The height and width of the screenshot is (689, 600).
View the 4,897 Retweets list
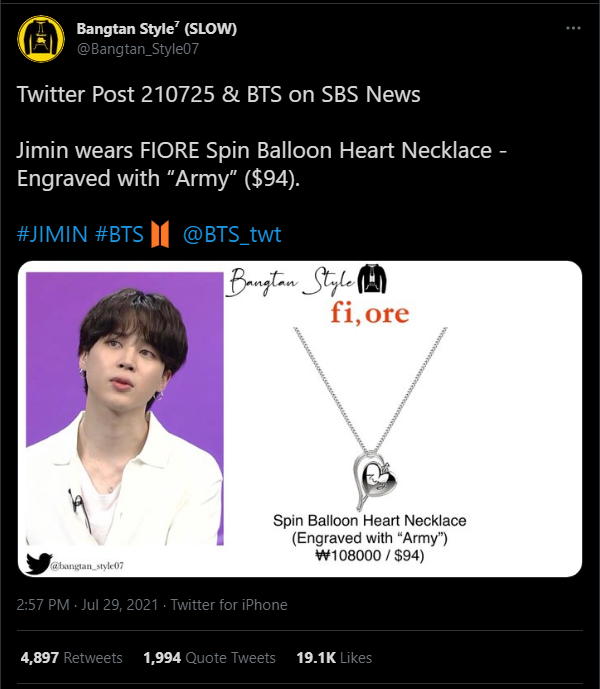tap(71, 657)
